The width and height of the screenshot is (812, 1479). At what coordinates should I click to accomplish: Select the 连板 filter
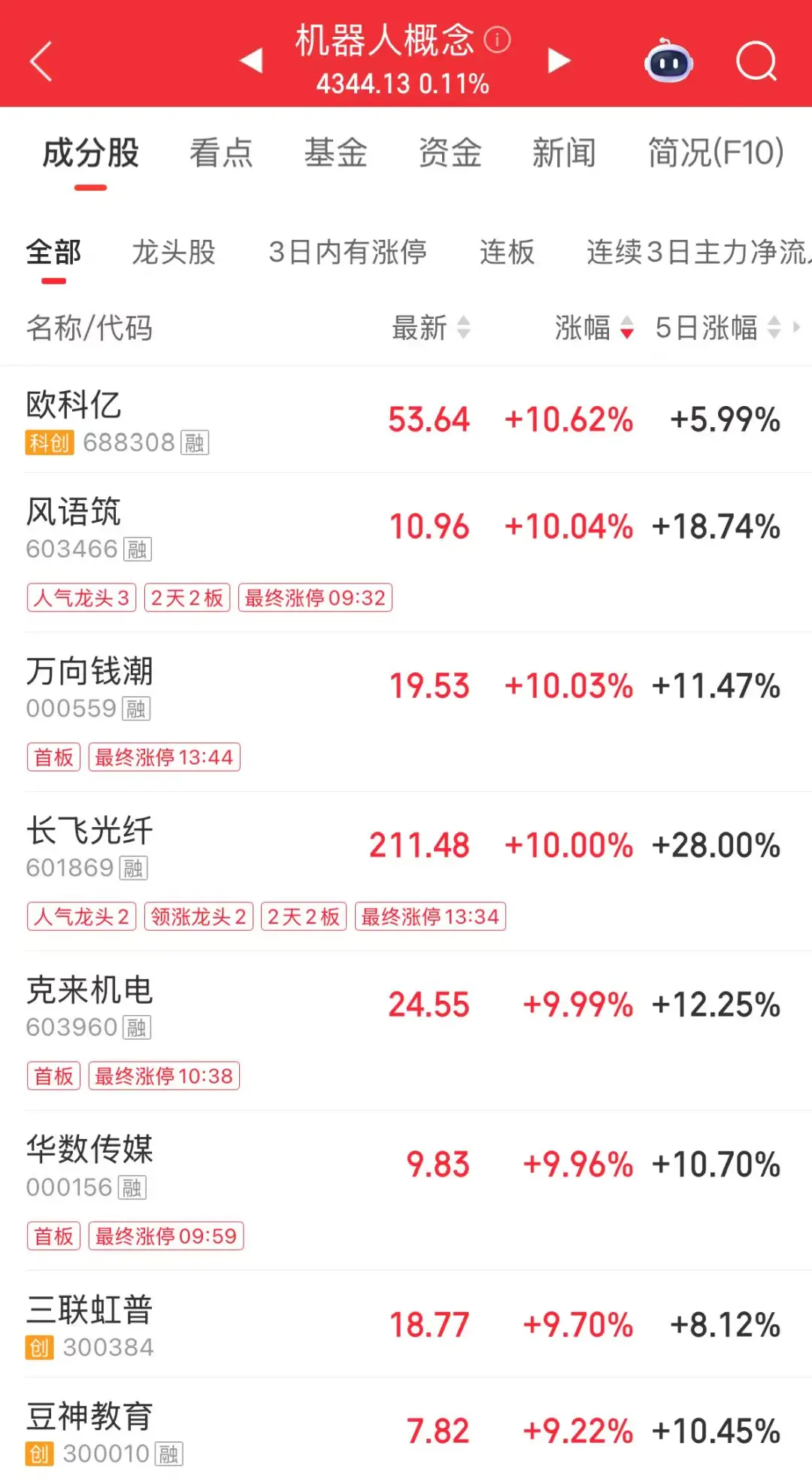click(507, 253)
